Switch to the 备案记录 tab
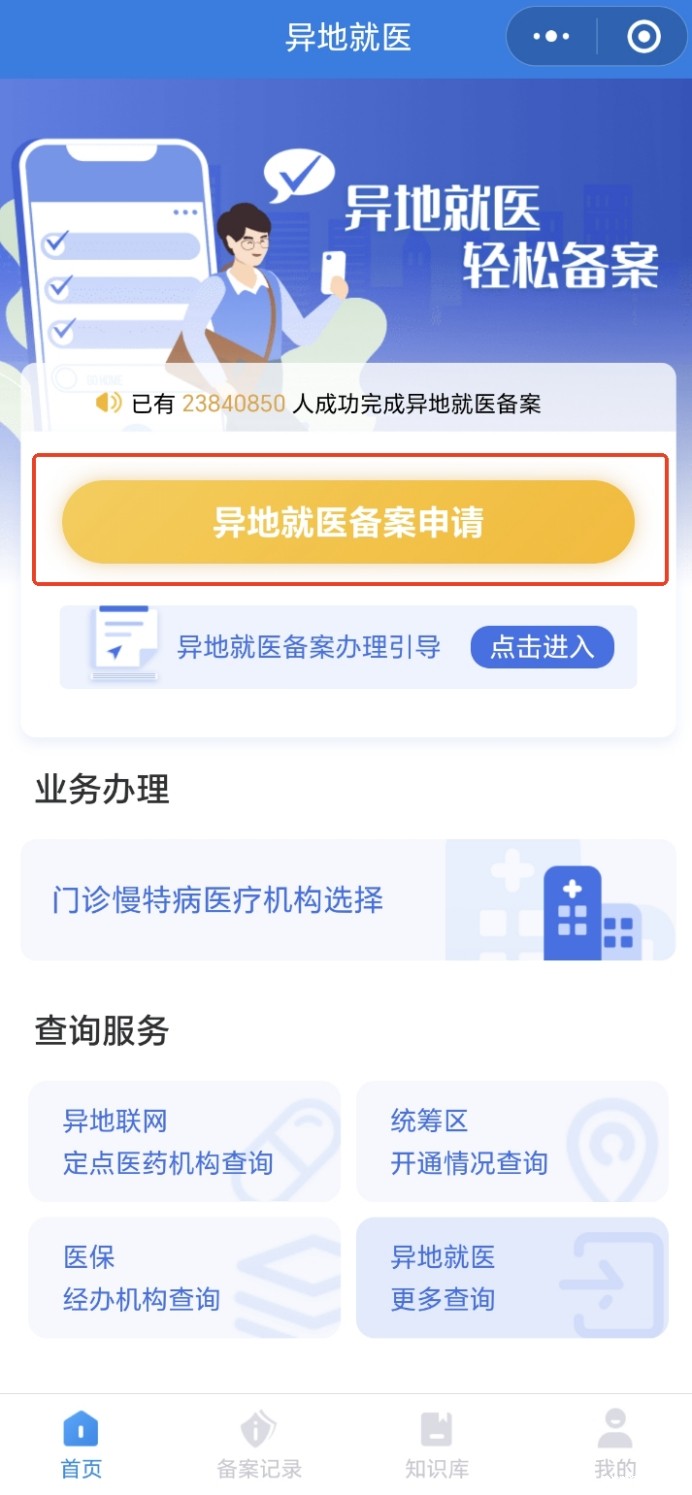This screenshot has height=1495, width=692. [259, 1444]
